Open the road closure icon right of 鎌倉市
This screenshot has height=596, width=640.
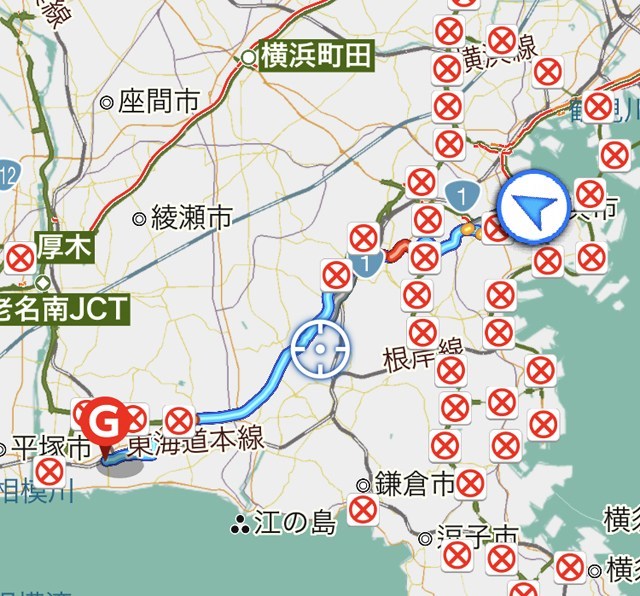(470, 483)
